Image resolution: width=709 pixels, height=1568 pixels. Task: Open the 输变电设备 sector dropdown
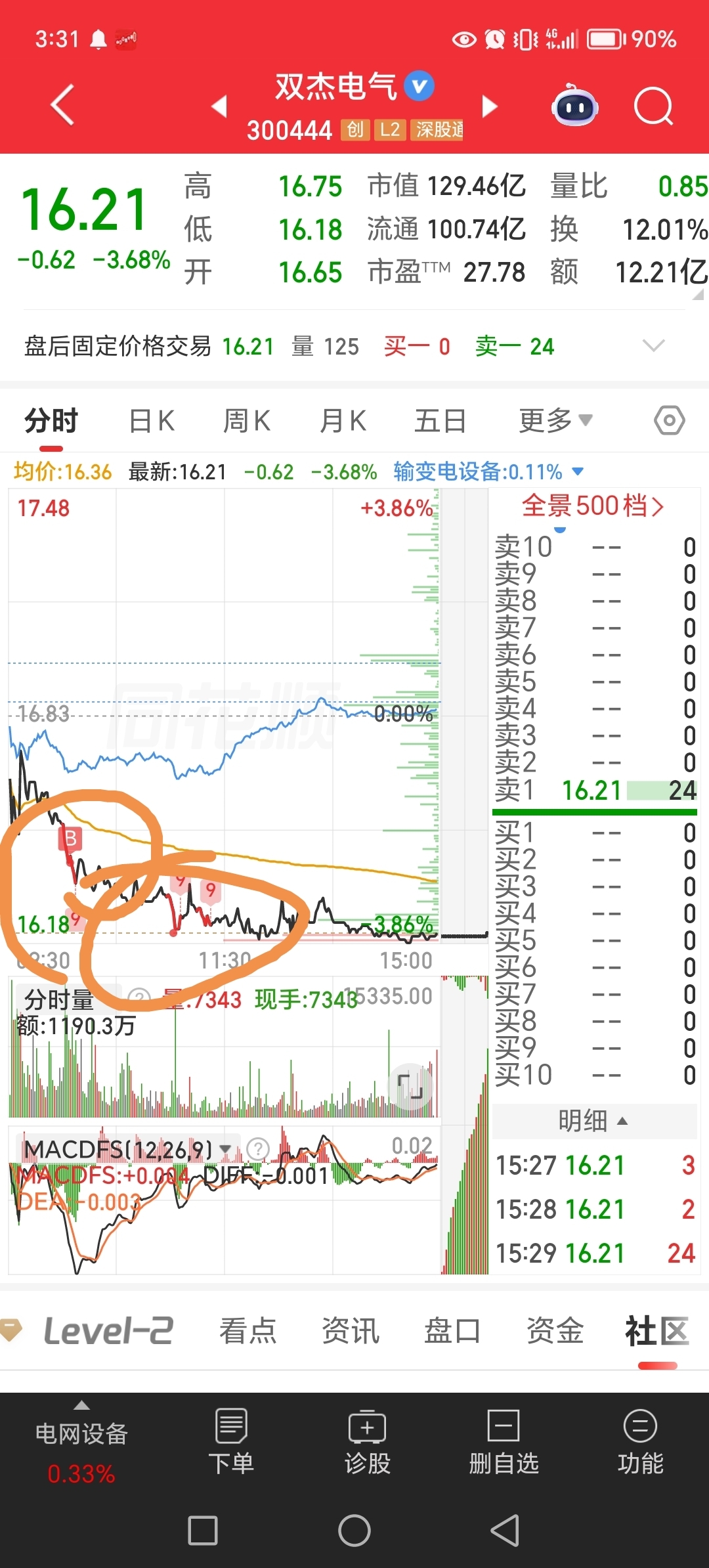coord(488,471)
